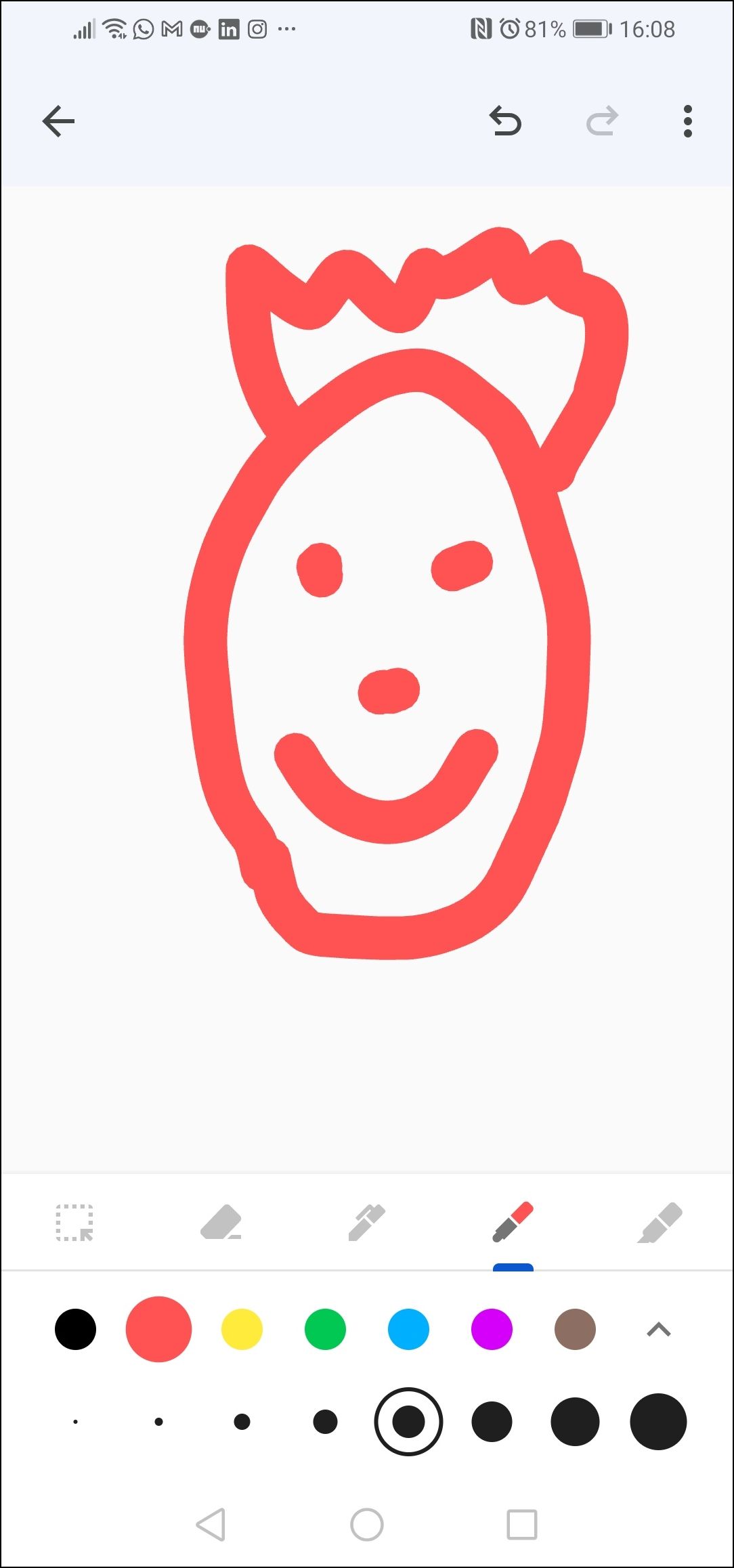Screen dimensions: 734x1568
Task: Pick the yellow color swatch
Action: [242, 1330]
